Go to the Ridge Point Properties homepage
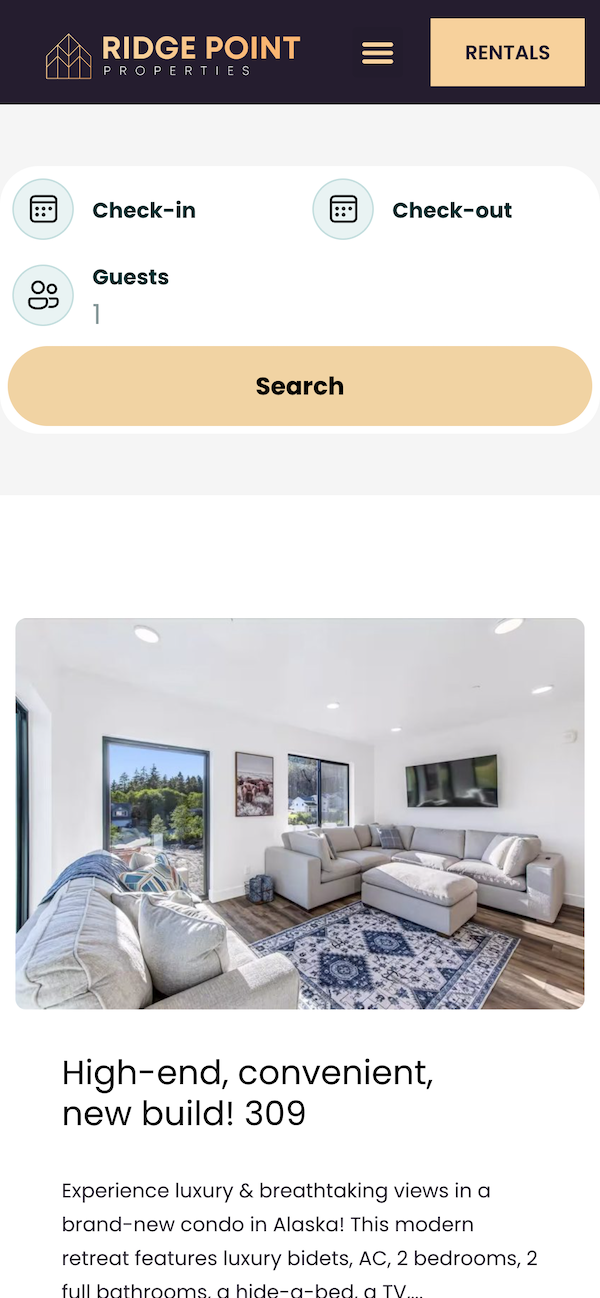This screenshot has width=600, height=1298. pos(173,55)
